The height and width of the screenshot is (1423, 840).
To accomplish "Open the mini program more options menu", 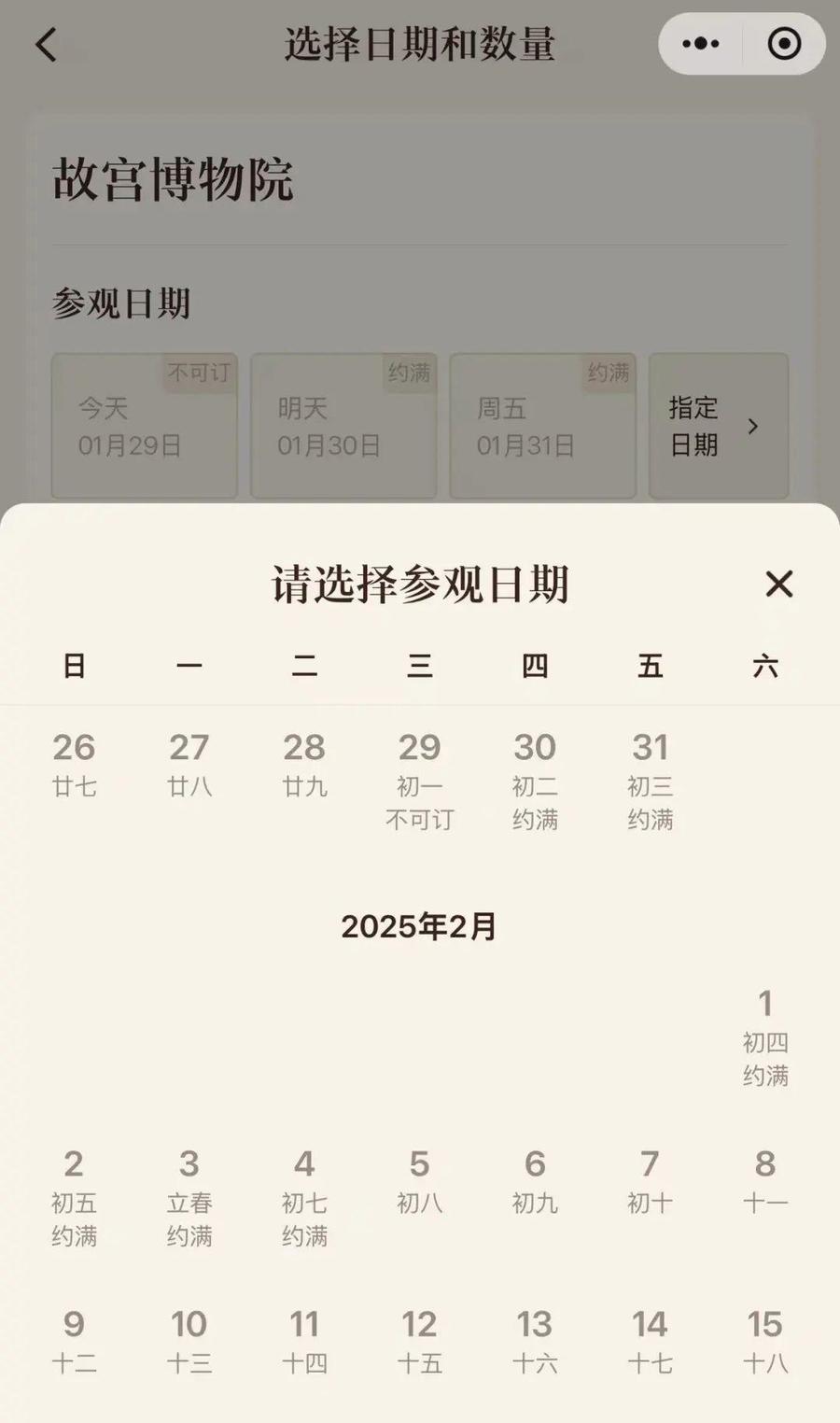I will [x=700, y=44].
